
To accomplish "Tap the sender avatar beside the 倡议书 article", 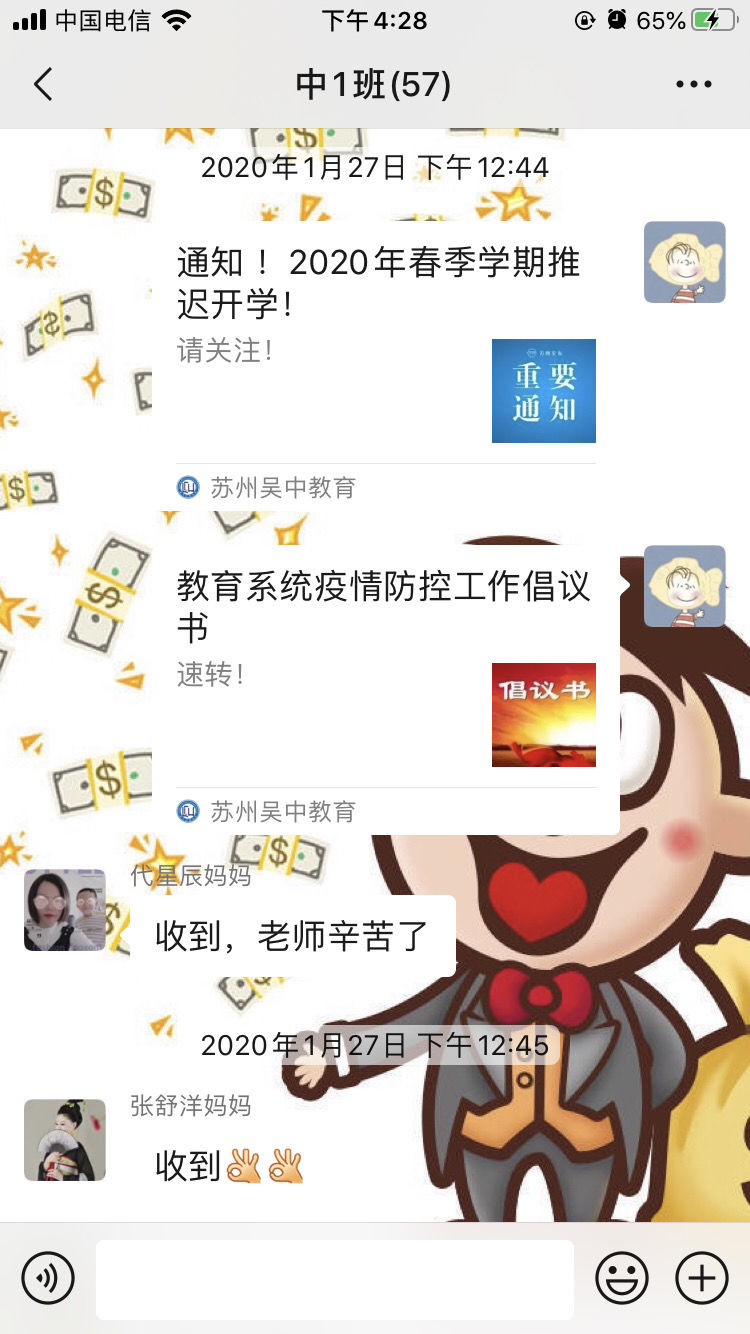I will pos(684,586).
